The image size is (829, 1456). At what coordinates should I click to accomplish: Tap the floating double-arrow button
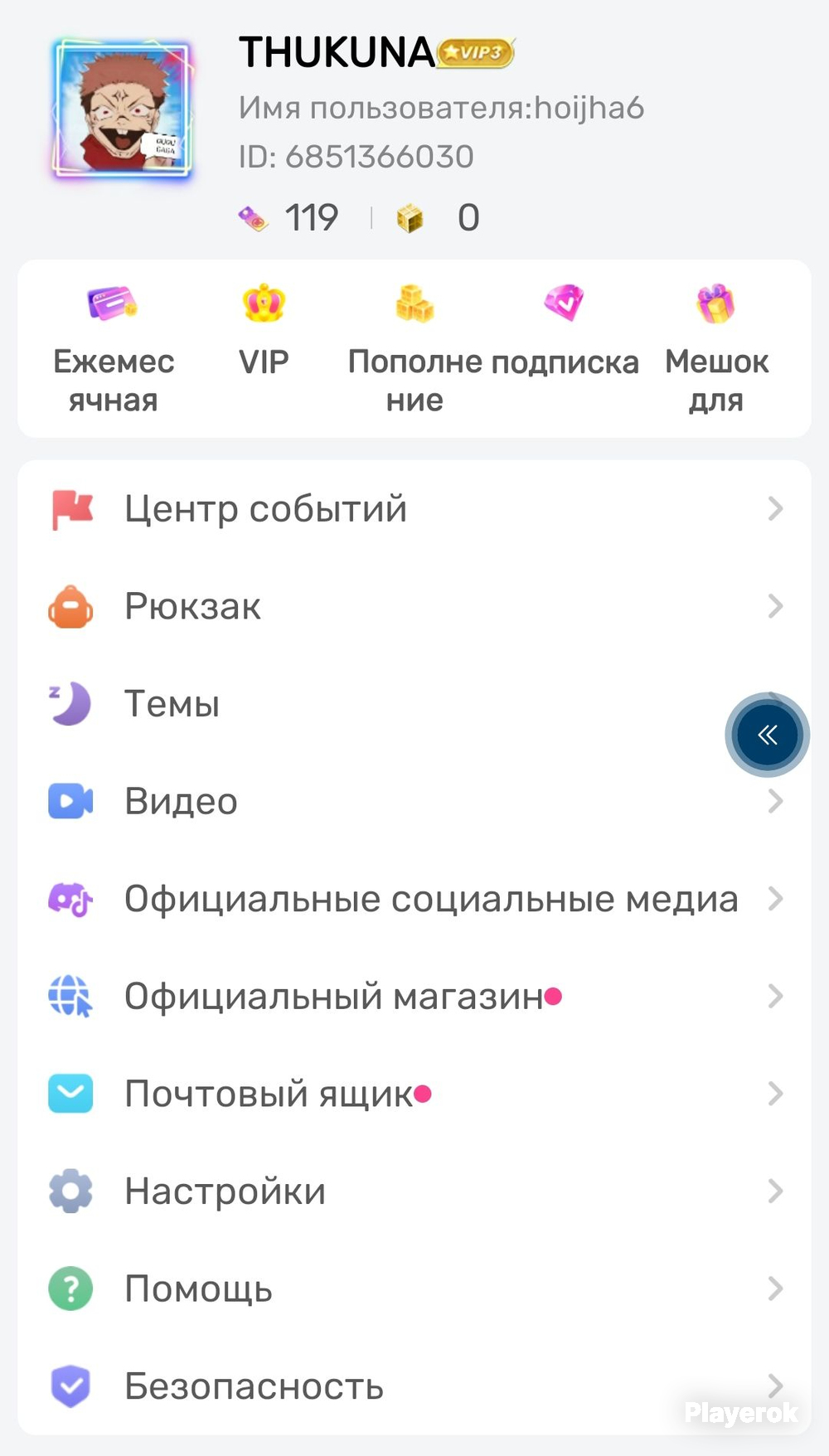coord(768,735)
